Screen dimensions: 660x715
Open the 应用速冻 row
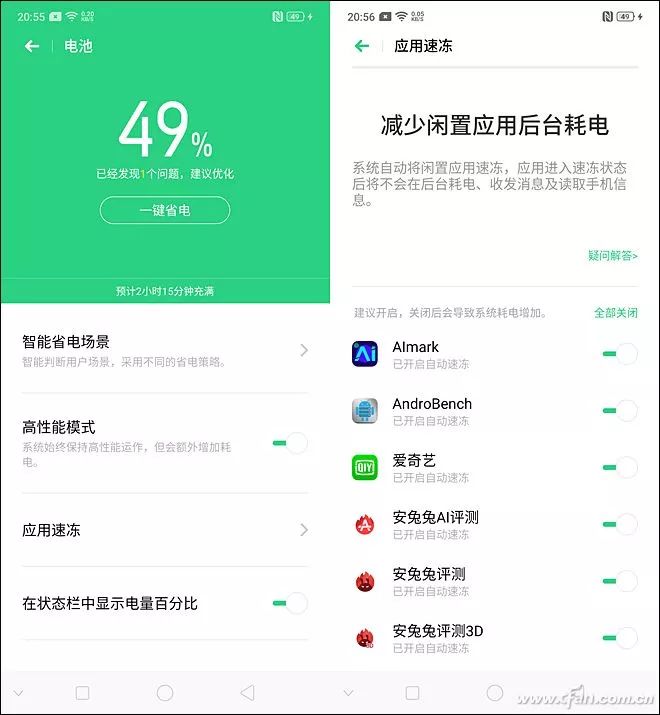coord(165,530)
